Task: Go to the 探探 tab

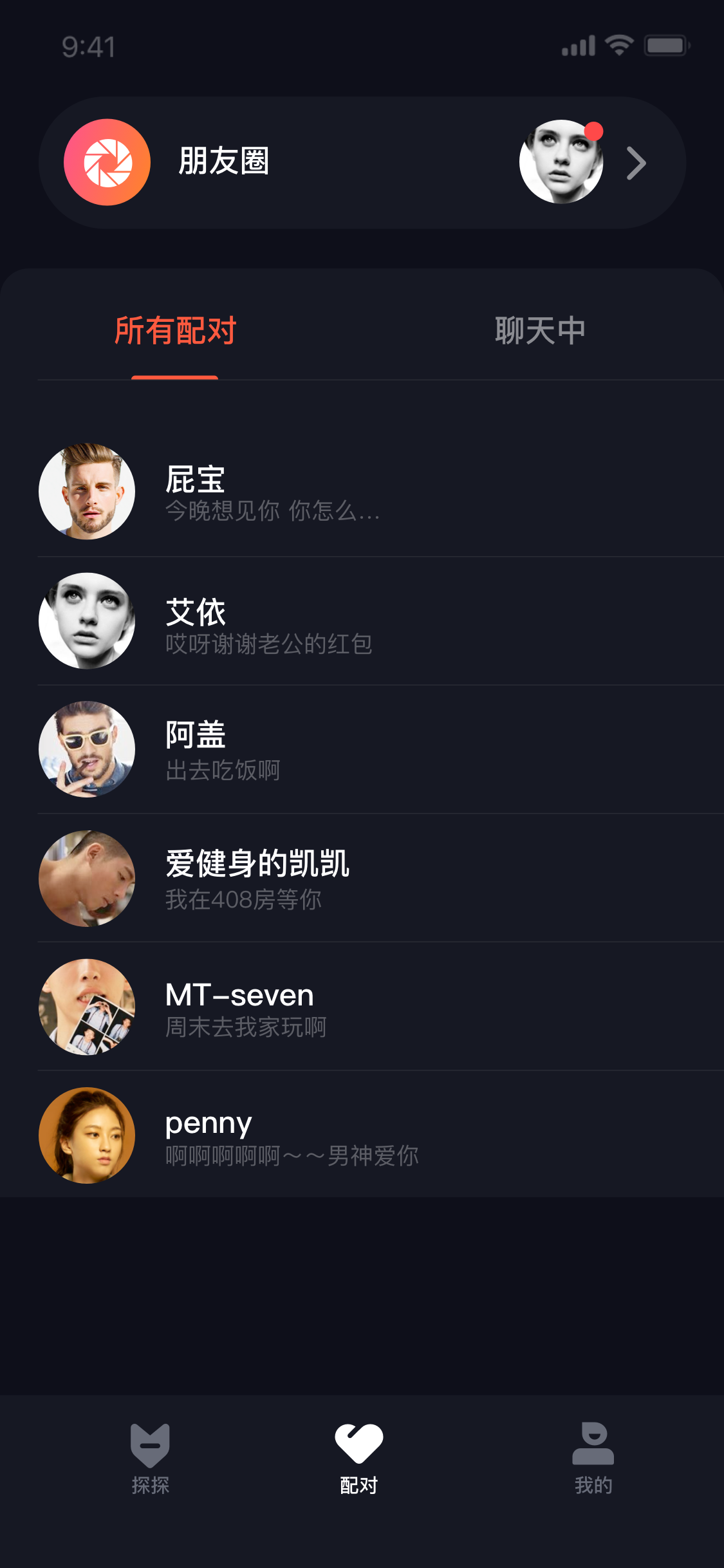Action: [150, 1459]
